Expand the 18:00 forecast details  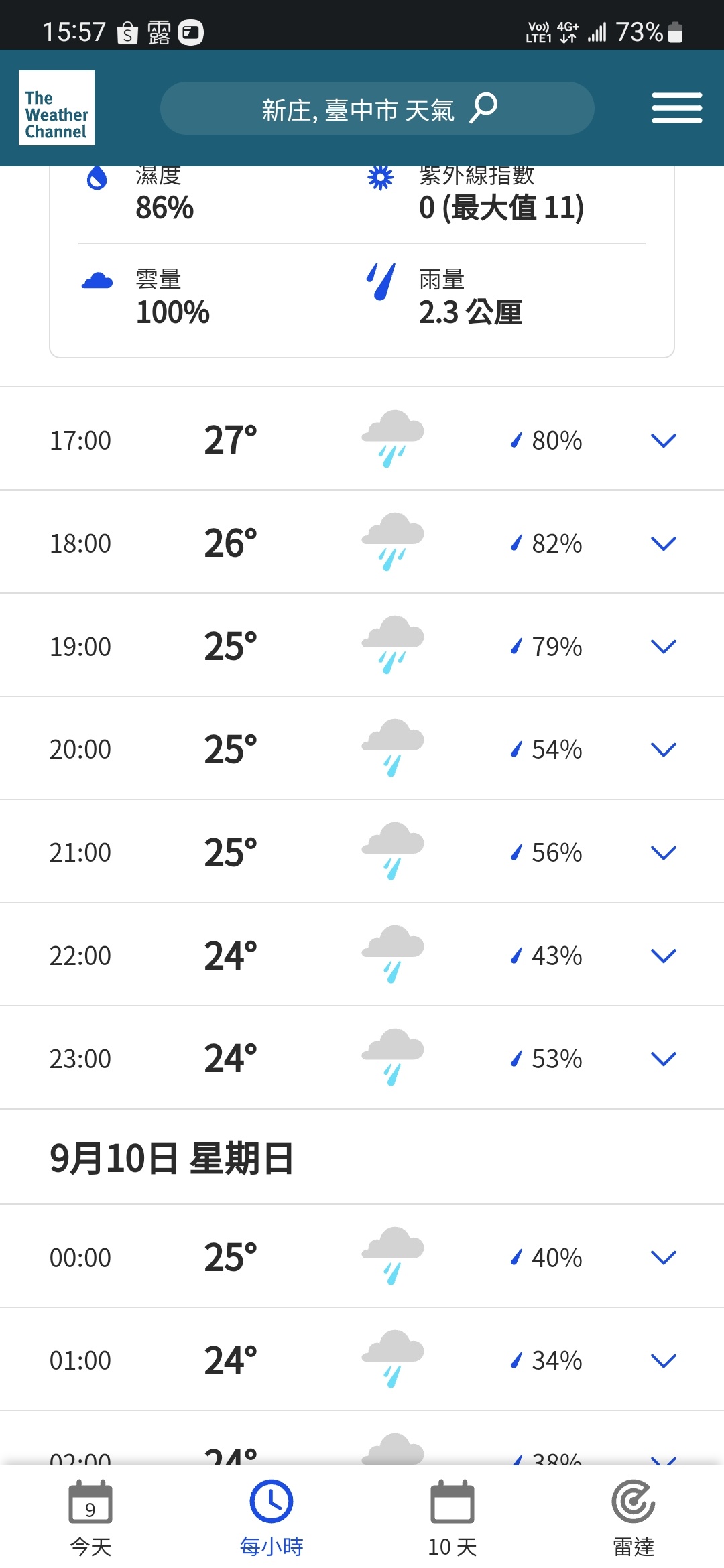click(x=663, y=543)
